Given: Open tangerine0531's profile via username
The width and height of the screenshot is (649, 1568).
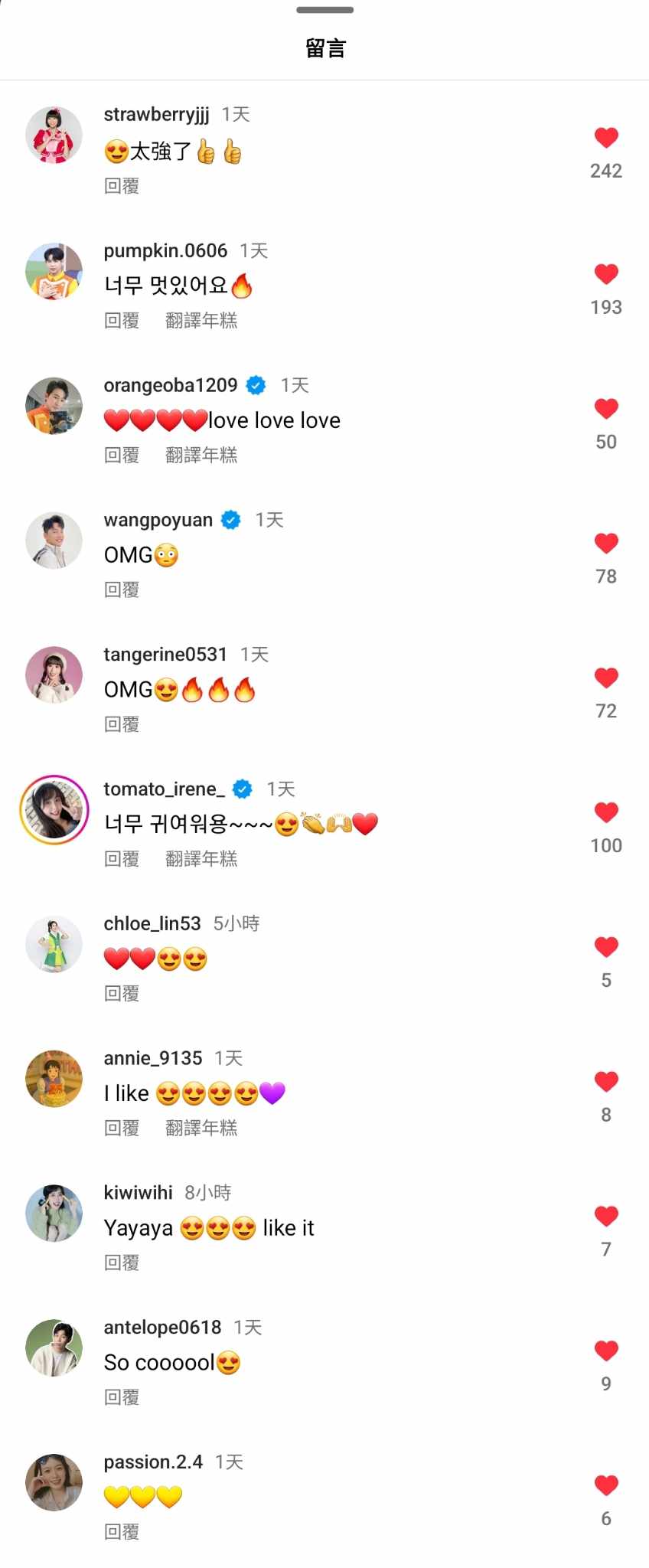Looking at the screenshot, I should 165,655.
